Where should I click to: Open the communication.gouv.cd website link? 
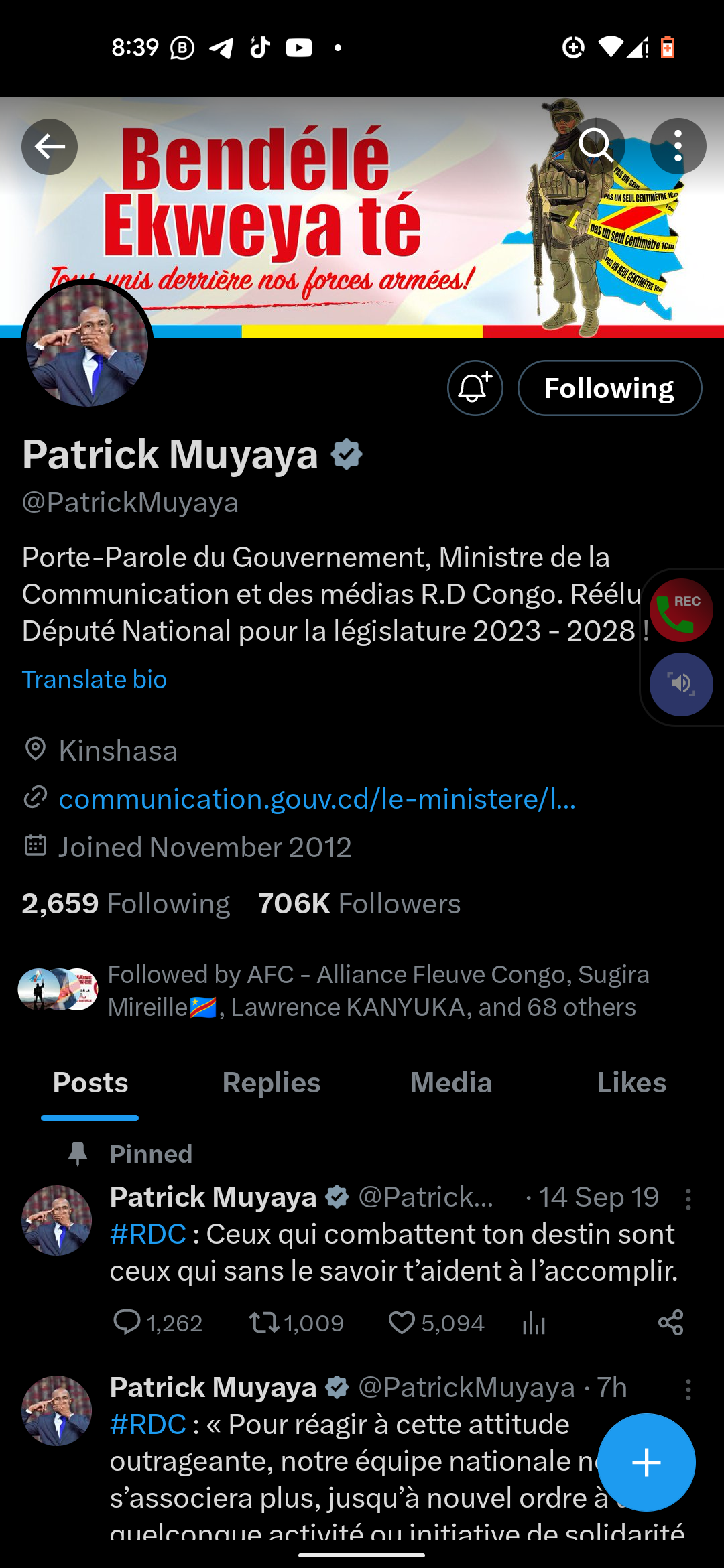317,799
